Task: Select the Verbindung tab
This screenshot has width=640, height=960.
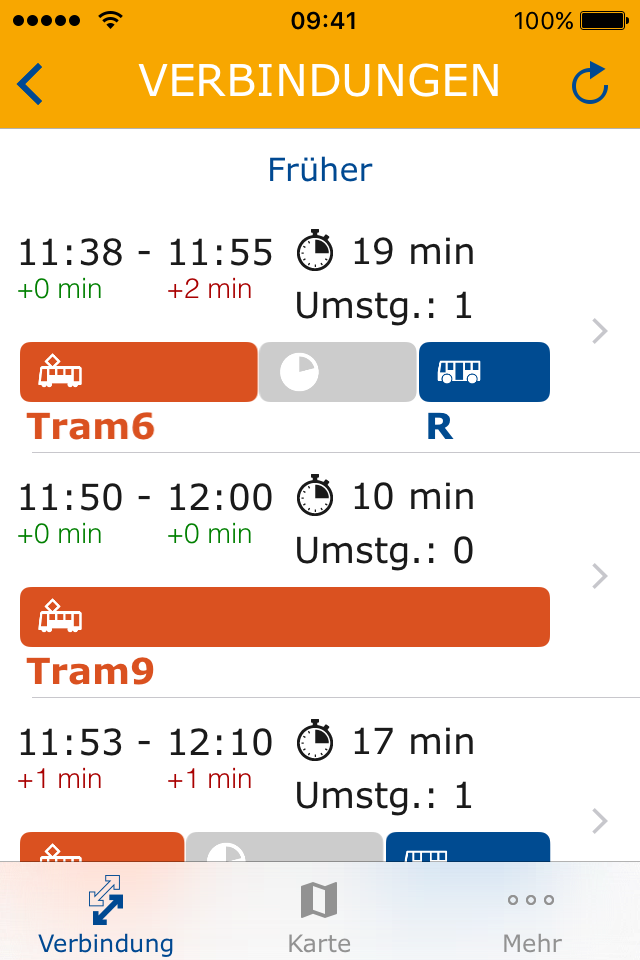Action: (106, 915)
